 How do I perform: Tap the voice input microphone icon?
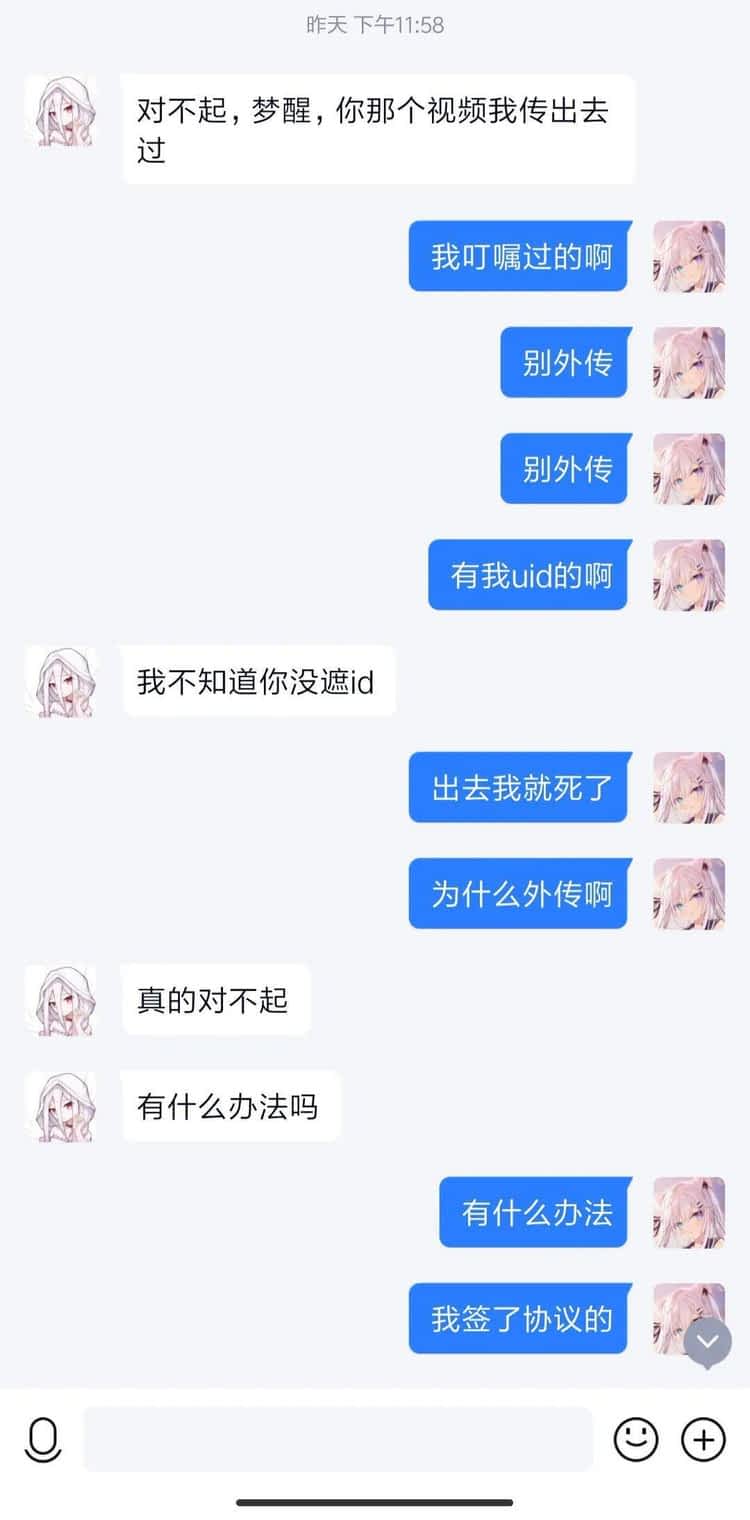click(x=43, y=1440)
